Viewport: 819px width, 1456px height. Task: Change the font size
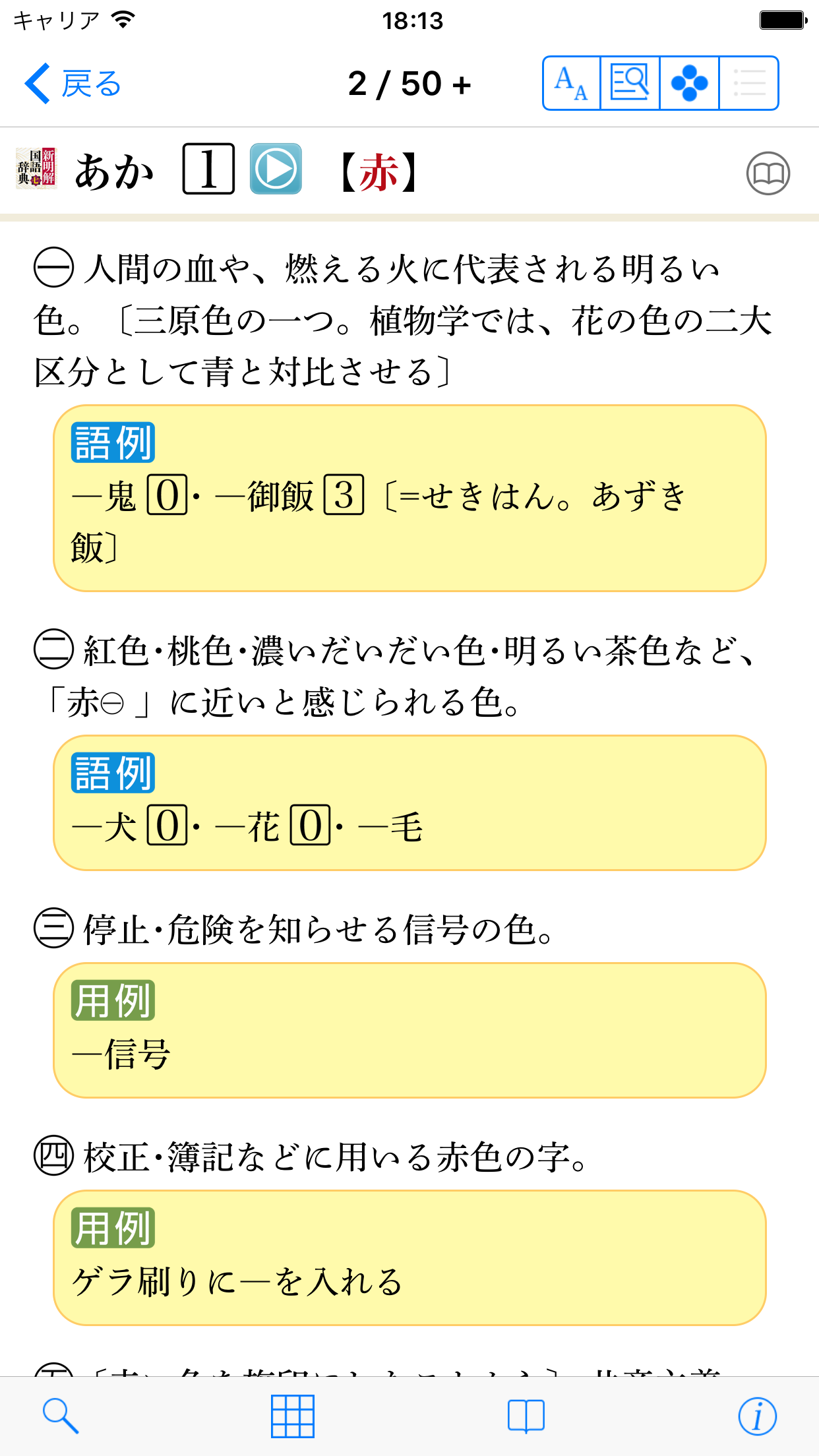coord(571,84)
